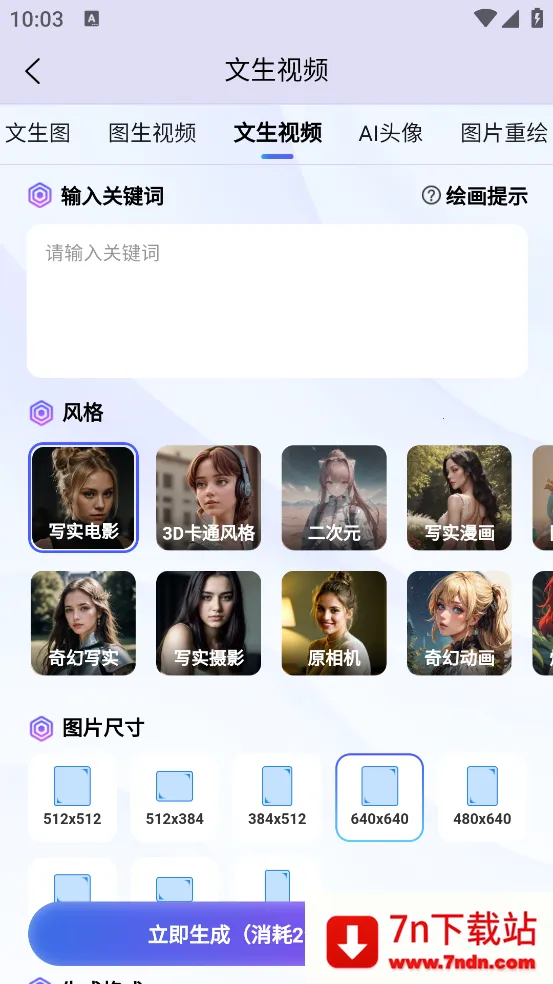Viewport: 553px width, 984px height.
Task: Choose the 384x512 image size
Action: pos(277,798)
